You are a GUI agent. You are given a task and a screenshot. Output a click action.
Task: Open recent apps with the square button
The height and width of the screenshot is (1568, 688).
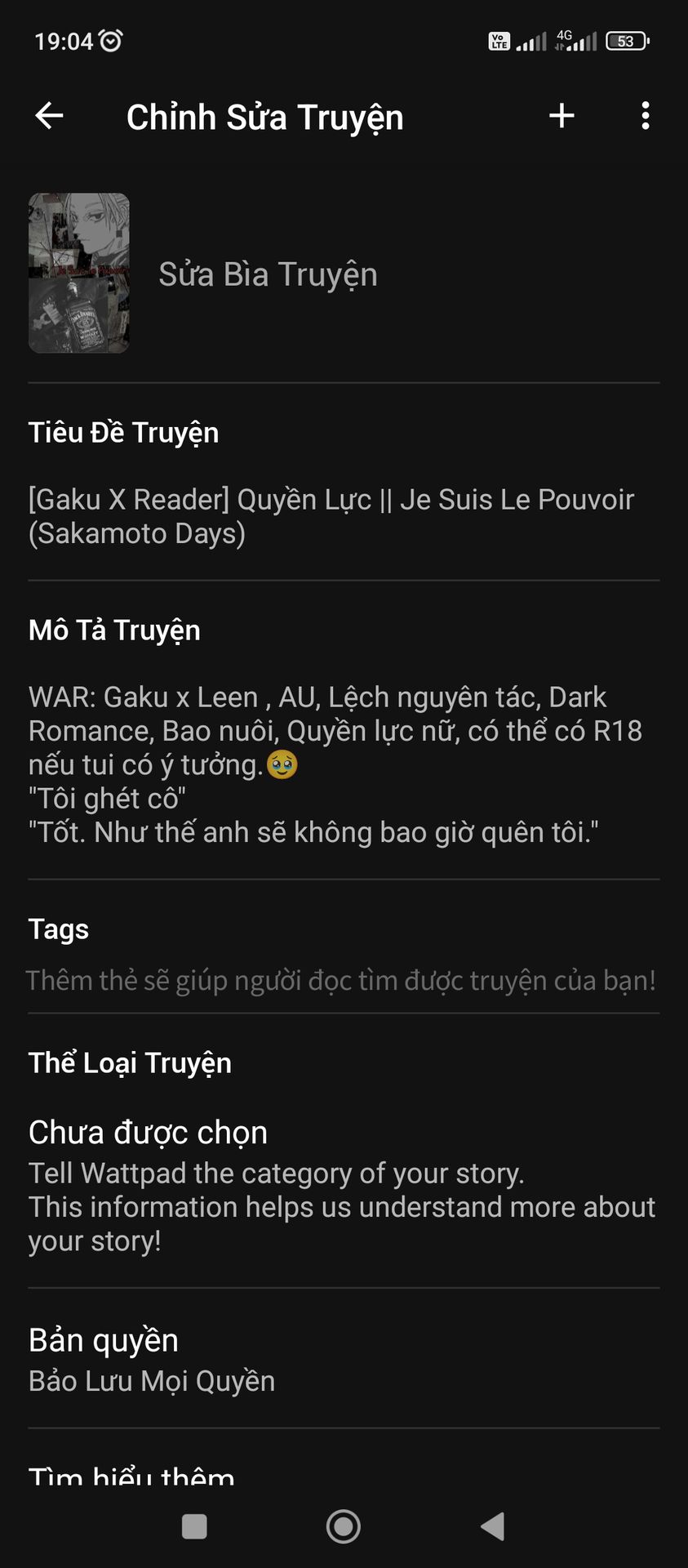[x=194, y=1526]
